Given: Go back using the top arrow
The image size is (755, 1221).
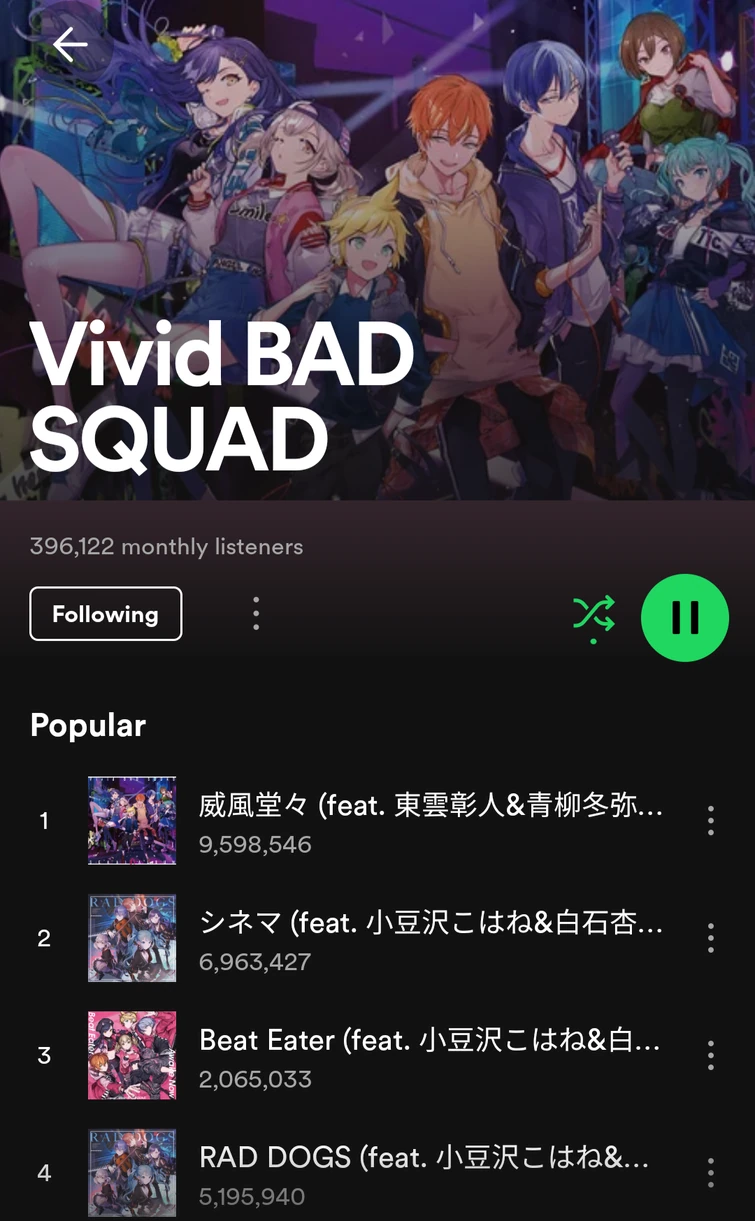Looking at the screenshot, I should tap(70, 44).
